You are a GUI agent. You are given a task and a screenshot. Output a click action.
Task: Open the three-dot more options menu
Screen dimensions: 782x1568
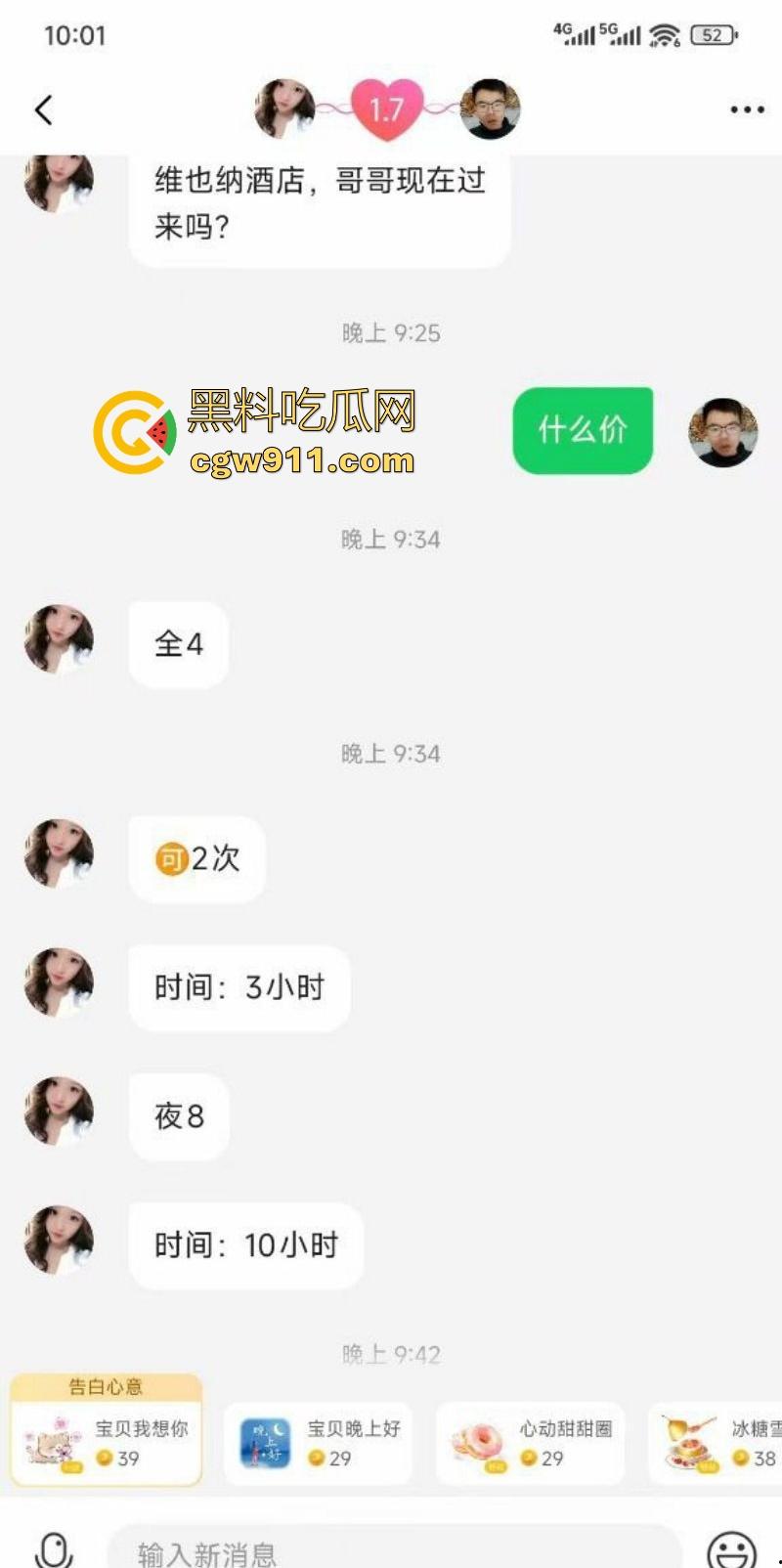coord(746,109)
